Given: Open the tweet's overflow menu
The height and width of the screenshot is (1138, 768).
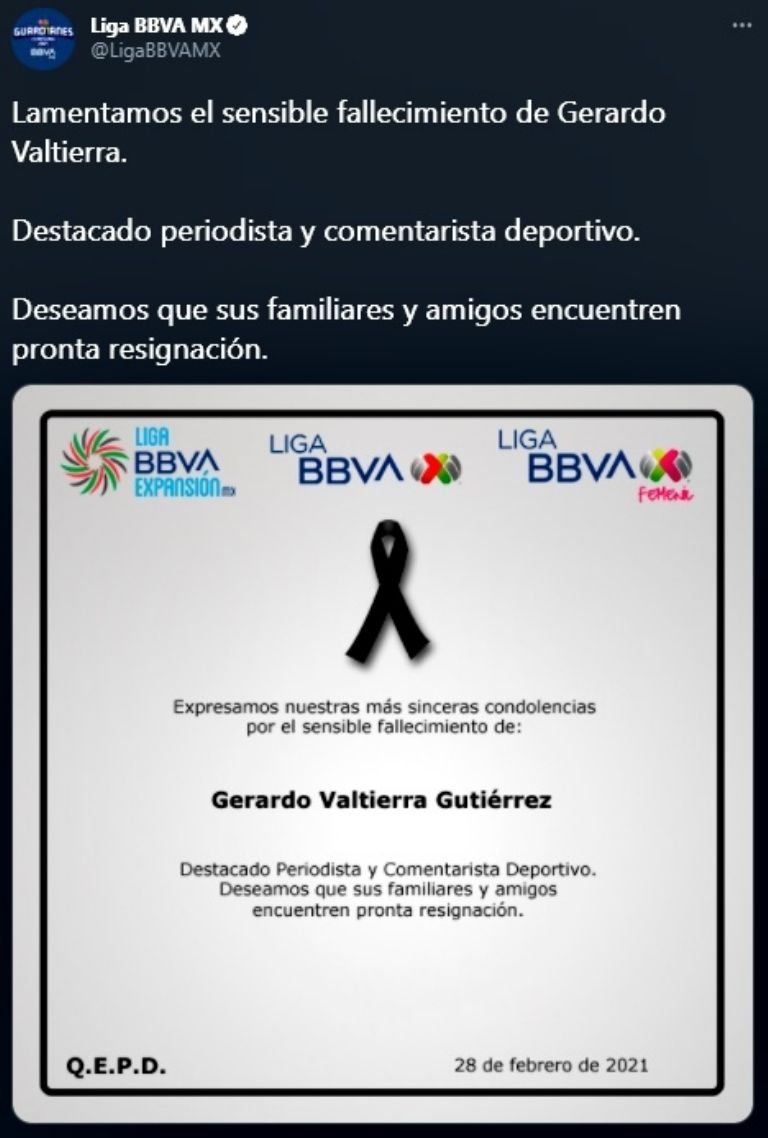Looking at the screenshot, I should coord(741,25).
